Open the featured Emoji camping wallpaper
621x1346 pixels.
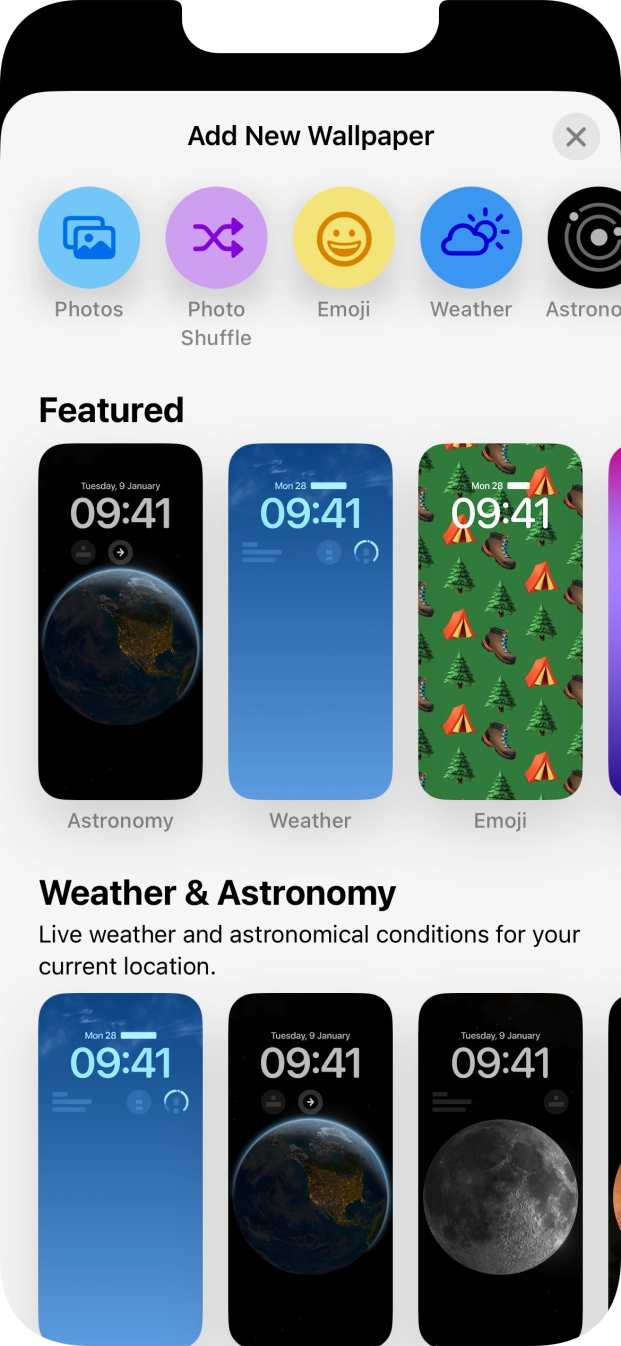pos(500,621)
